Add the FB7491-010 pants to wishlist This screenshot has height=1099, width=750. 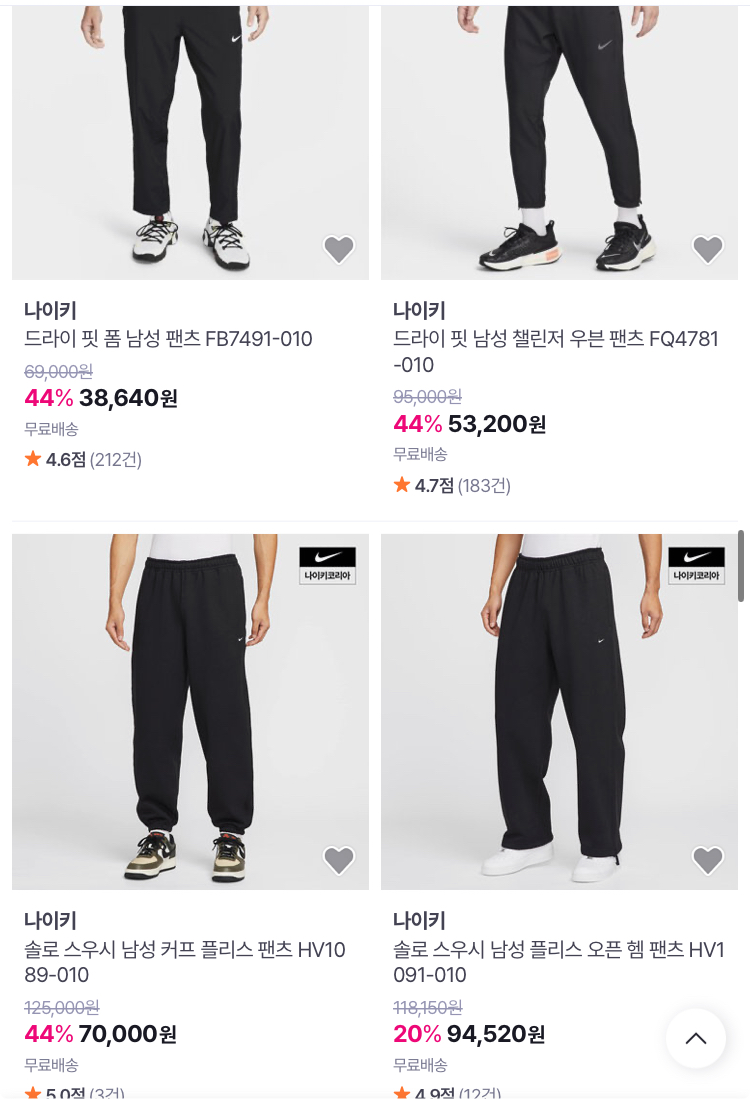[339, 250]
